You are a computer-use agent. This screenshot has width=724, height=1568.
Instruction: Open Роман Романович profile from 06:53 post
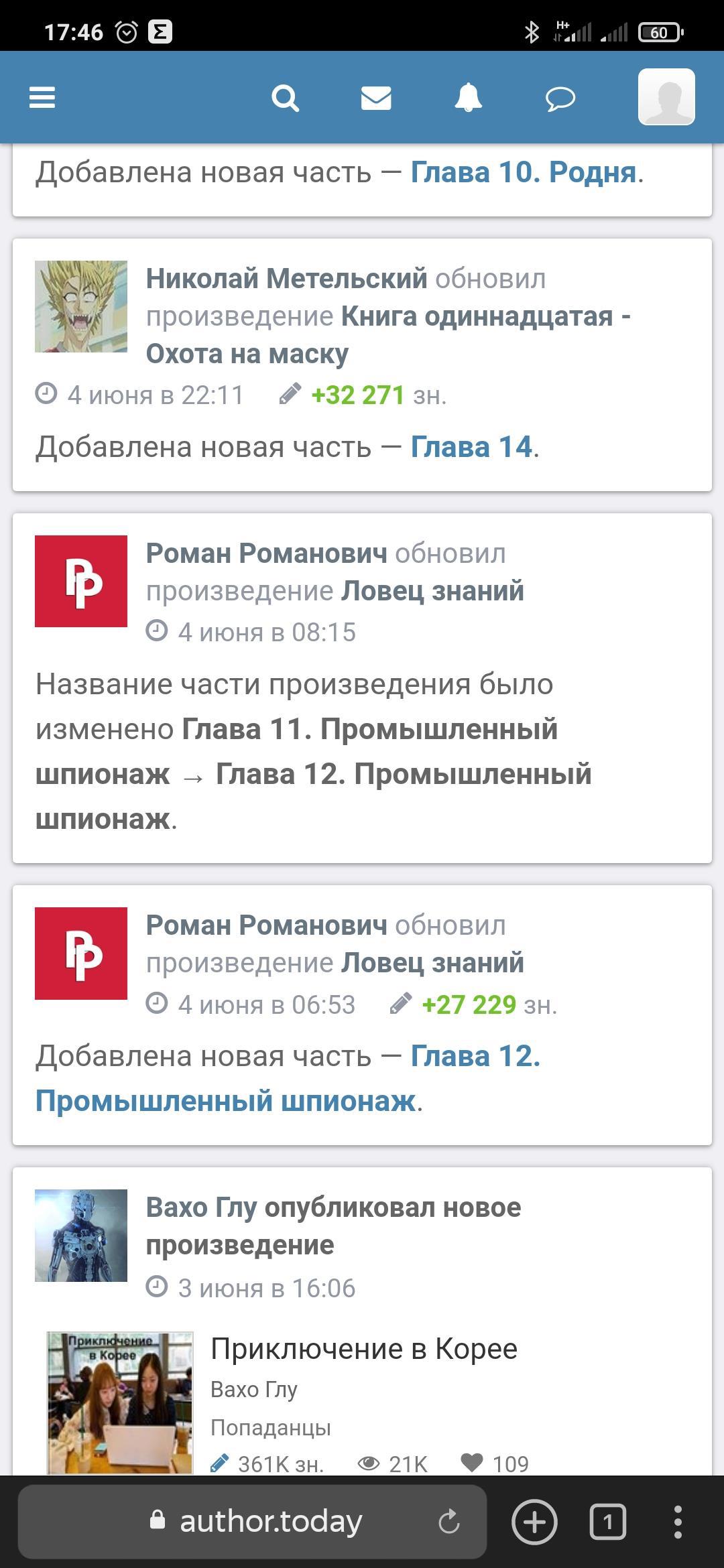(x=266, y=925)
